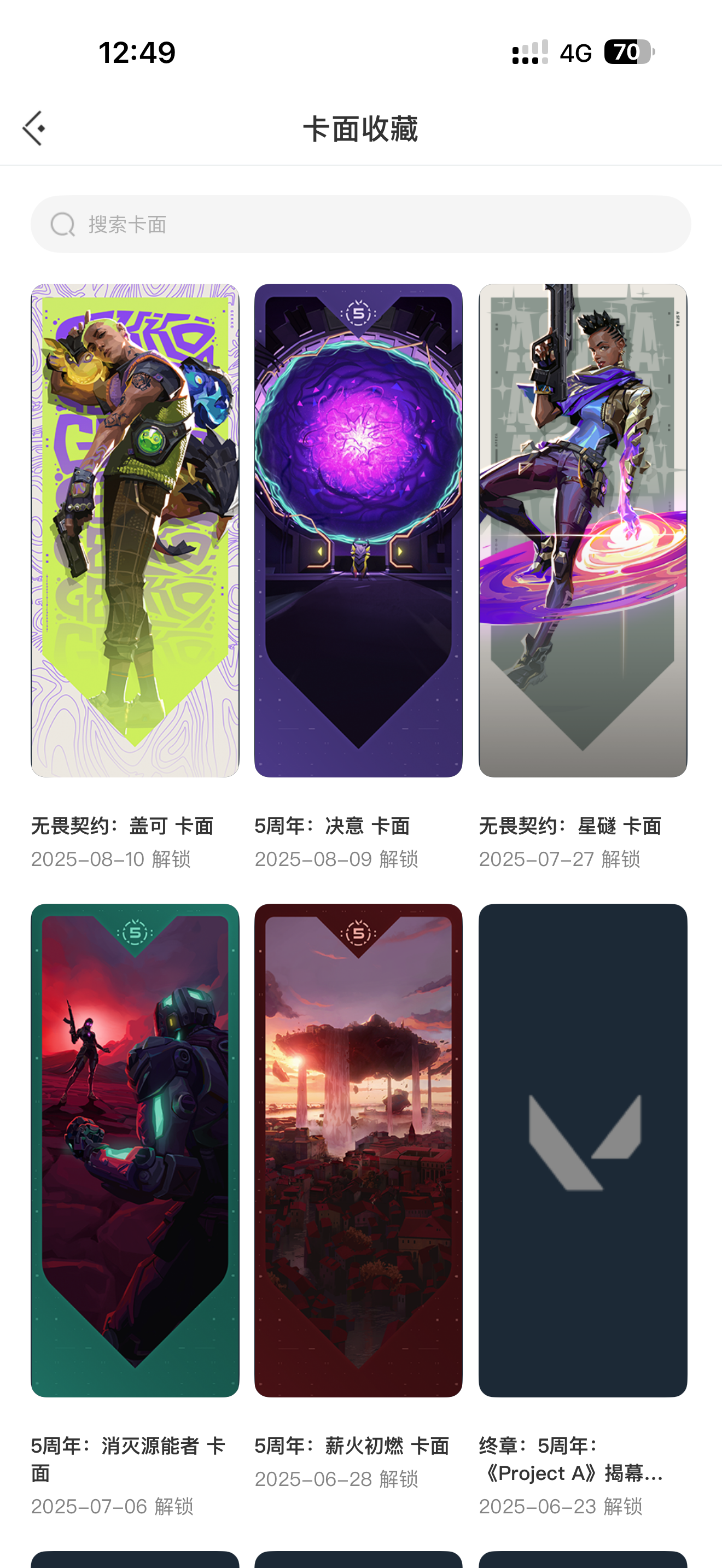Select the 5周年：薪火初燃 卡面 card
Viewport: 722px width, 1568px height.
tap(358, 1150)
